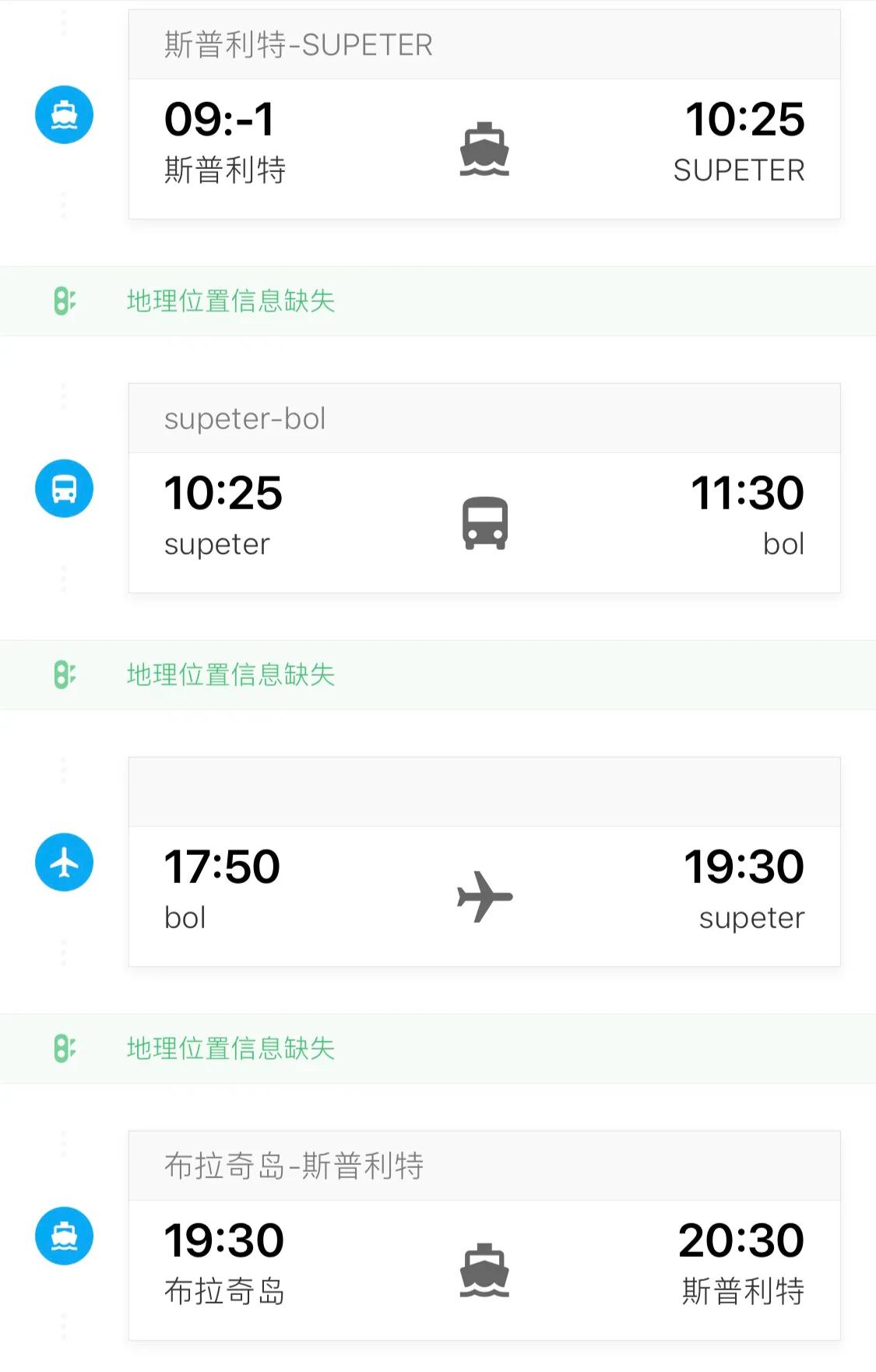Select the 斯普利特-SUPETER card title

tap(297, 45)
